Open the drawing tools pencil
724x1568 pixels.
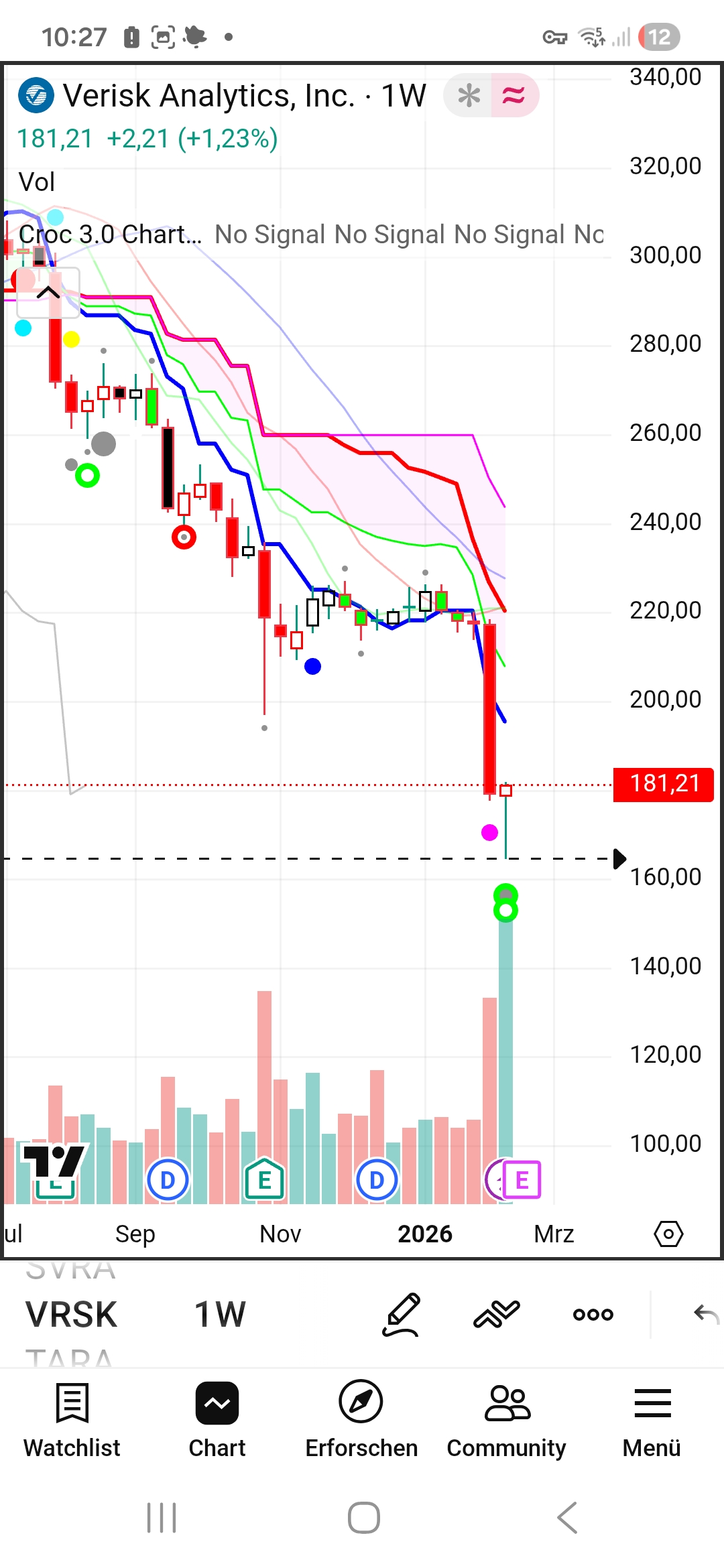(x=401, y=1315)
